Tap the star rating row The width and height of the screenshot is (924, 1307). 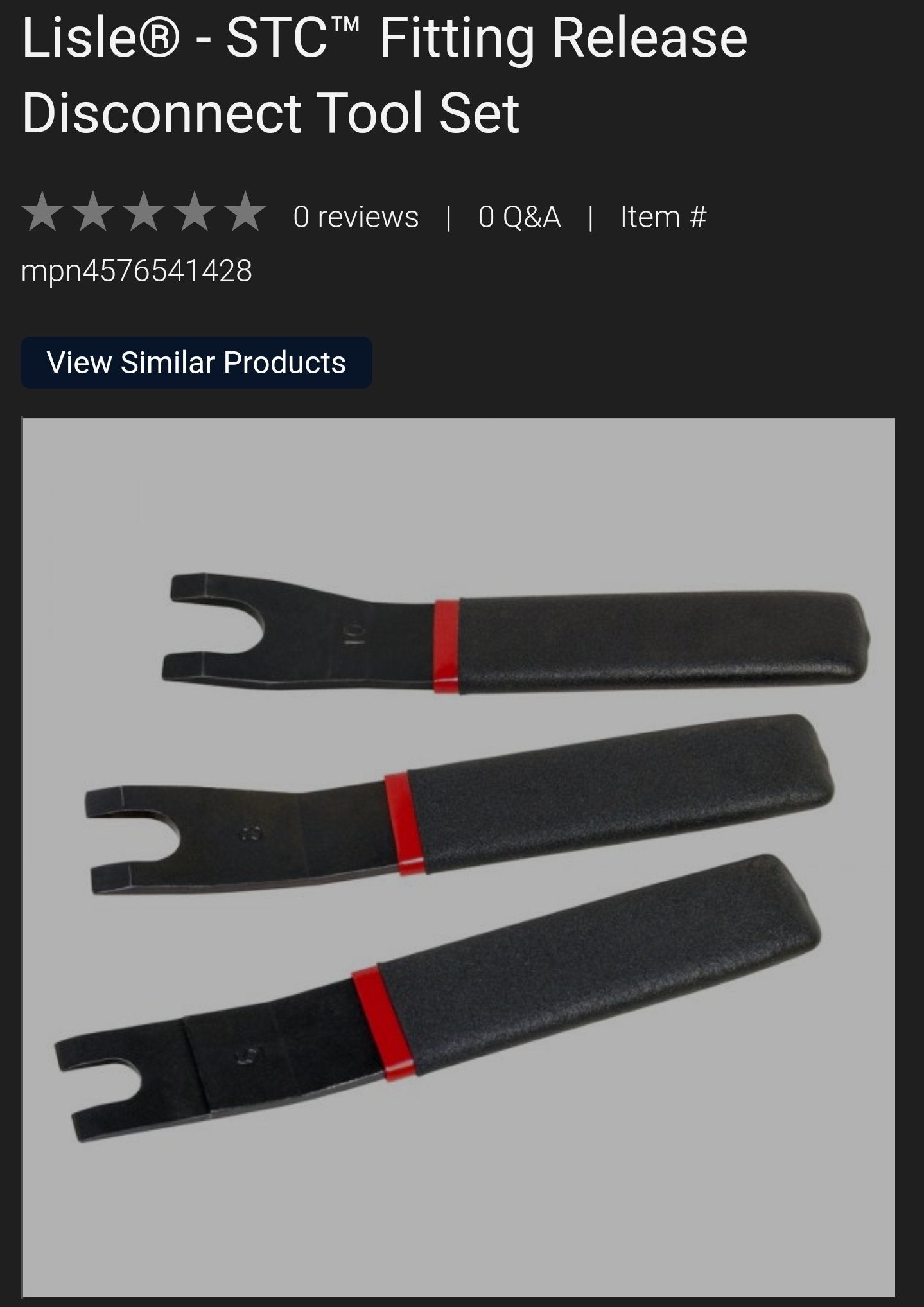pyautogui.click(x=144, y=212)
